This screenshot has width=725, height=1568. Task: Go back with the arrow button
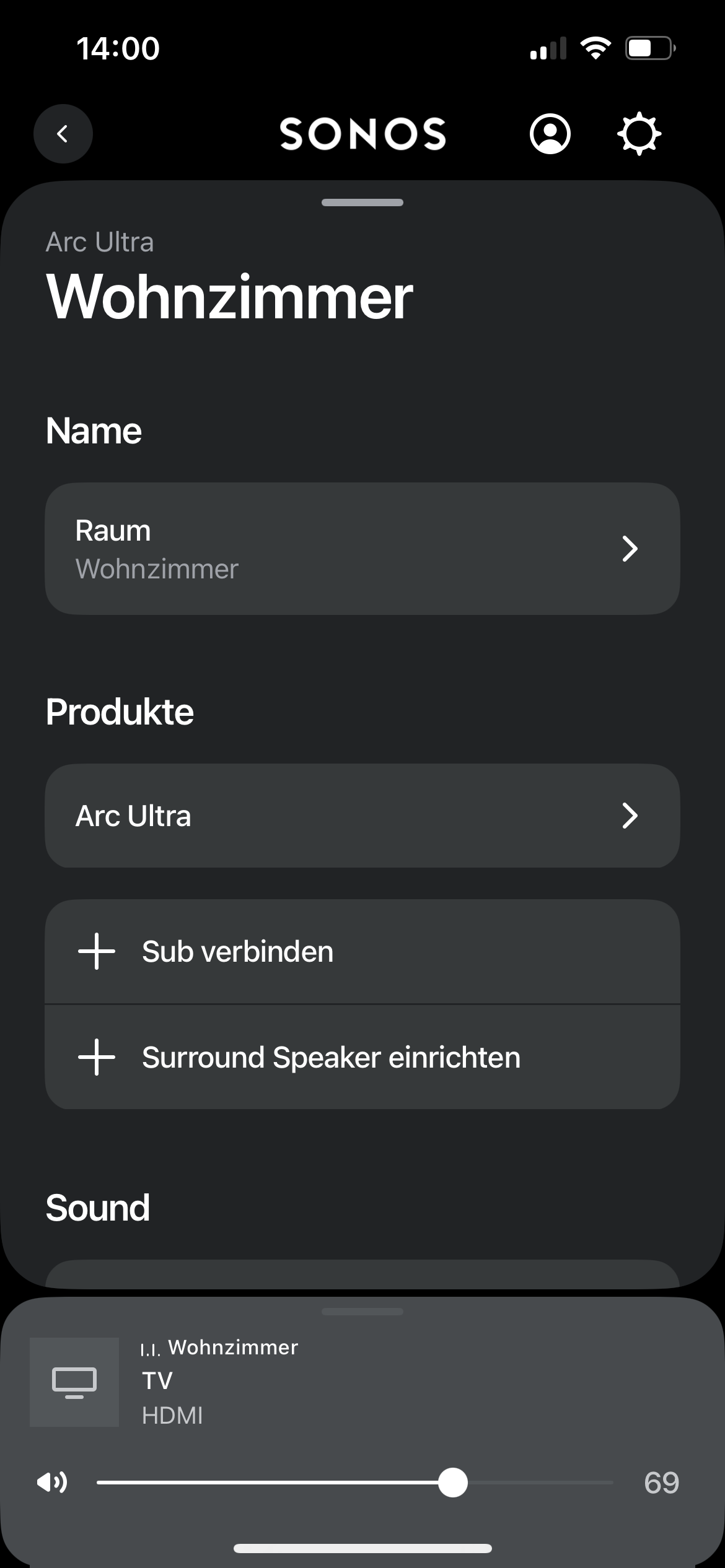(63, 134)
